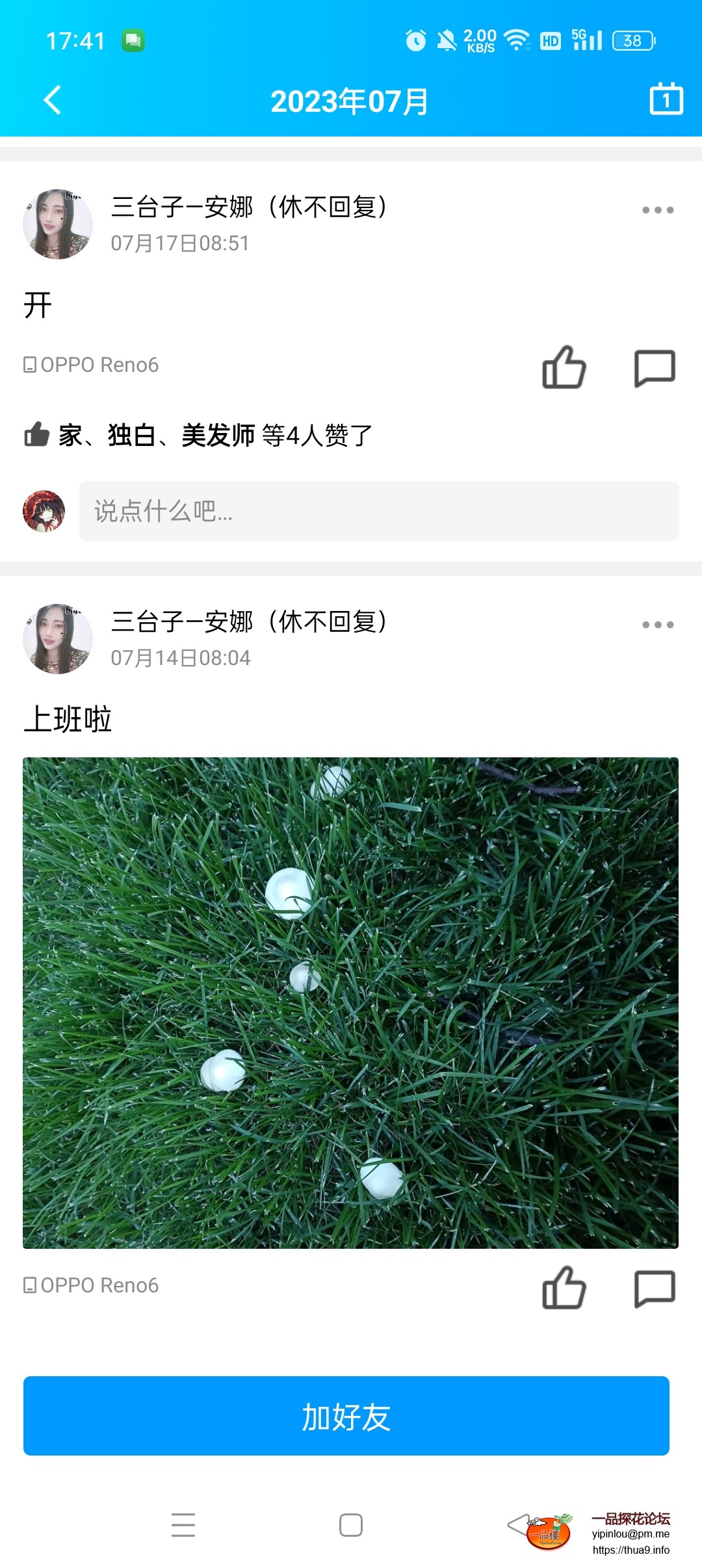Tap the battery indicator showing 38
The height and width of the screenshot is (1568, 702).
coord(631,40)
